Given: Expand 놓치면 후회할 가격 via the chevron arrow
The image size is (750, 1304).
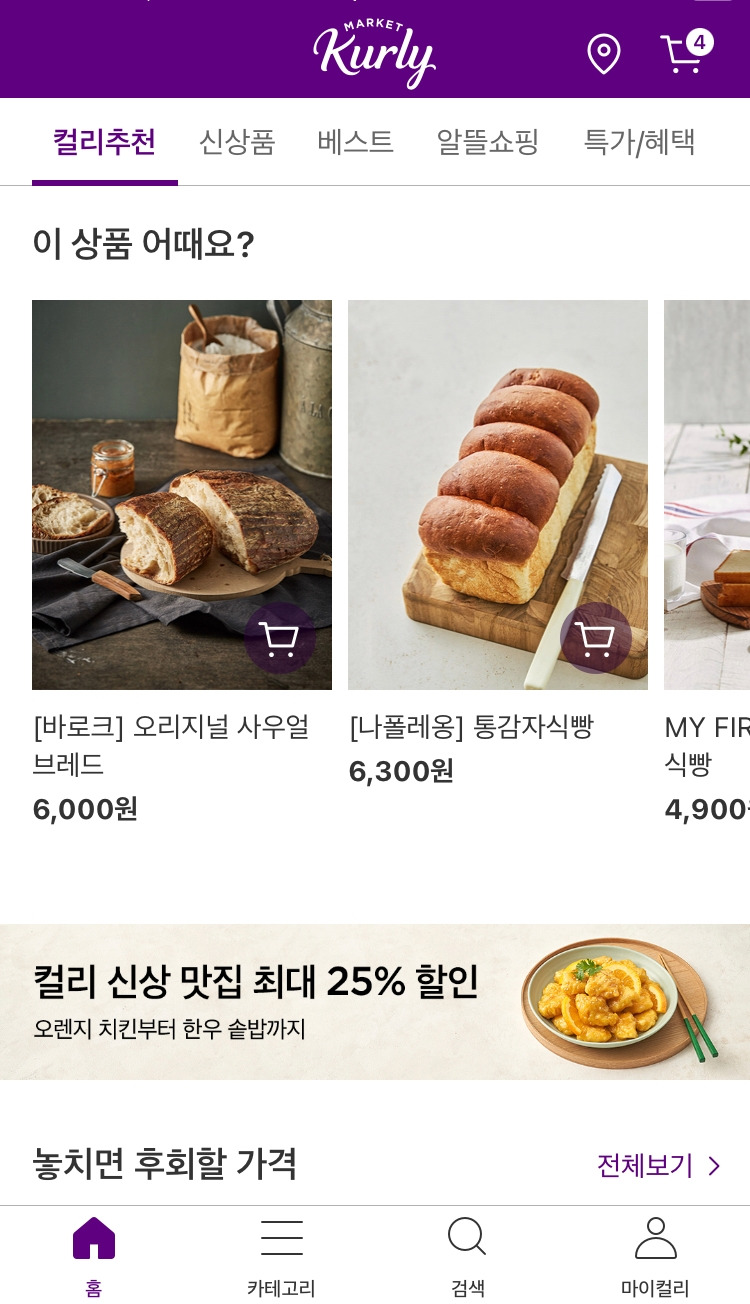Looking at the screenshot, I should [714, 1166].
